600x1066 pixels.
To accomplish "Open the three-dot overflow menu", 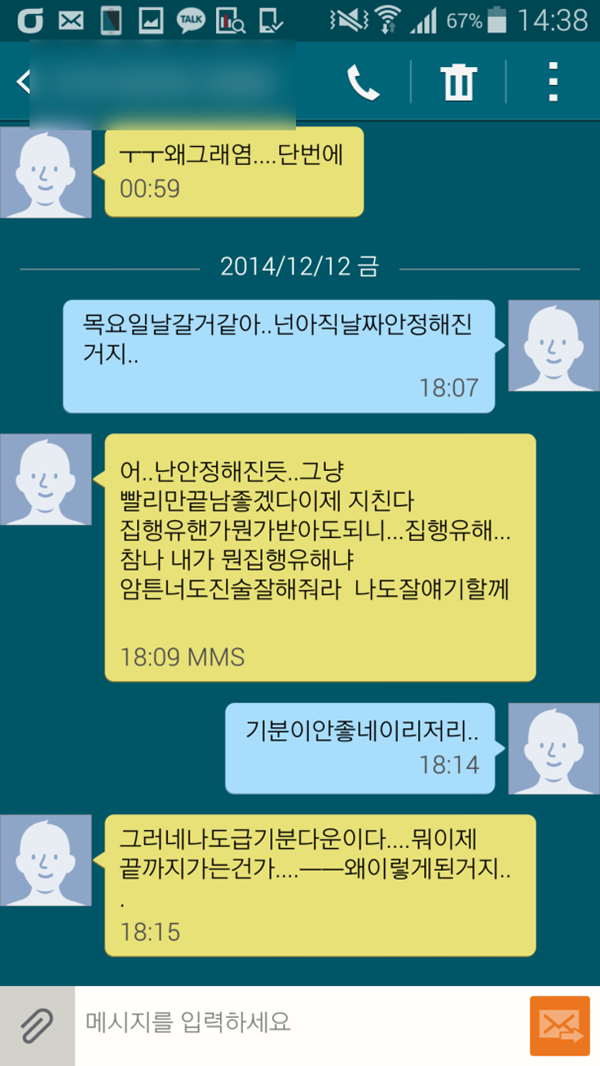I will 552,83.
